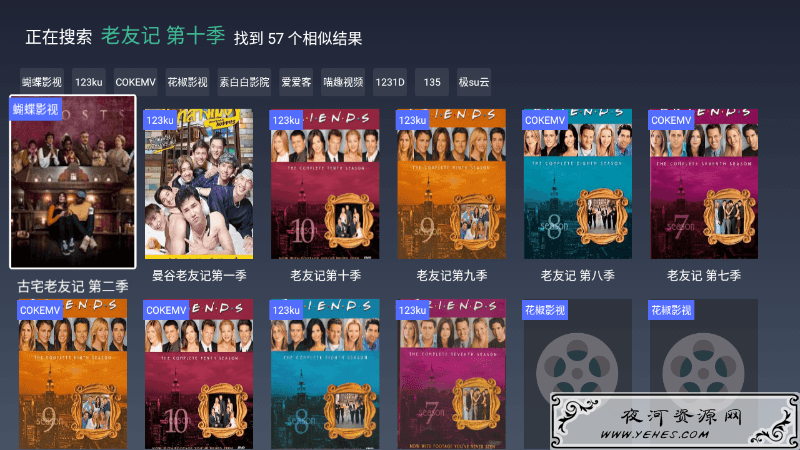Image resolution: width=800 pixels, height=450 pixels.
Task: Select the 爱爱客 source chip
Action: point(297,82)
